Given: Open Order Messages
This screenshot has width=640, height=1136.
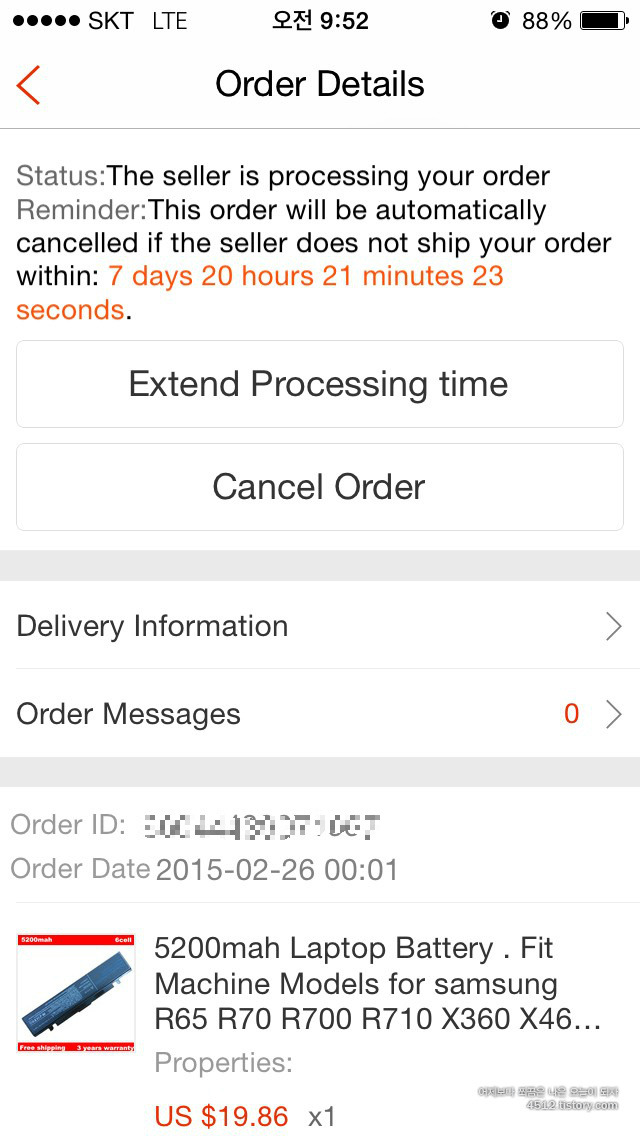Looking at the screenshot, I should click(x=320, y=714).
